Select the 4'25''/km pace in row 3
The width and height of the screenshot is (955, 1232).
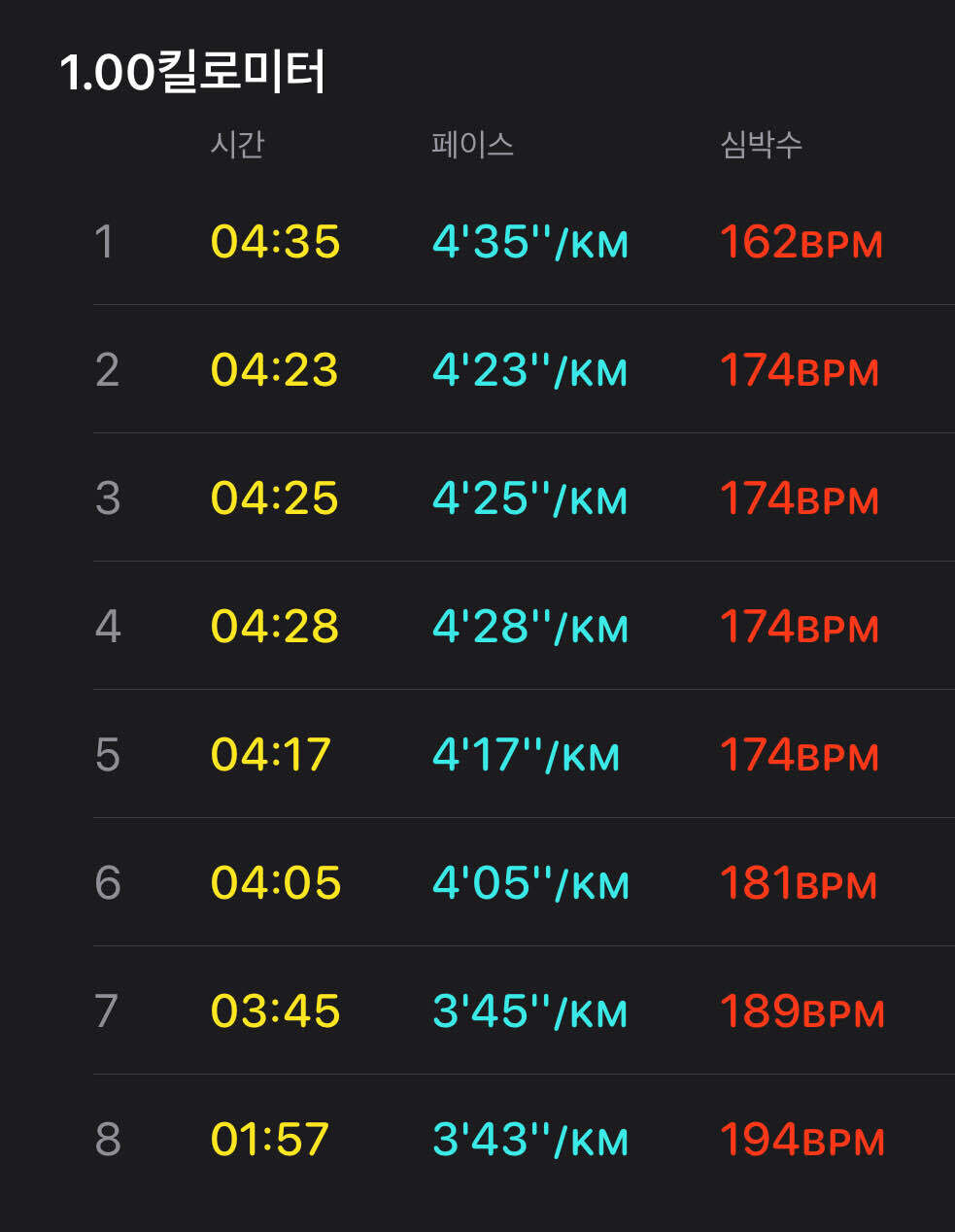pyautogui.click(x=532, y=497)
